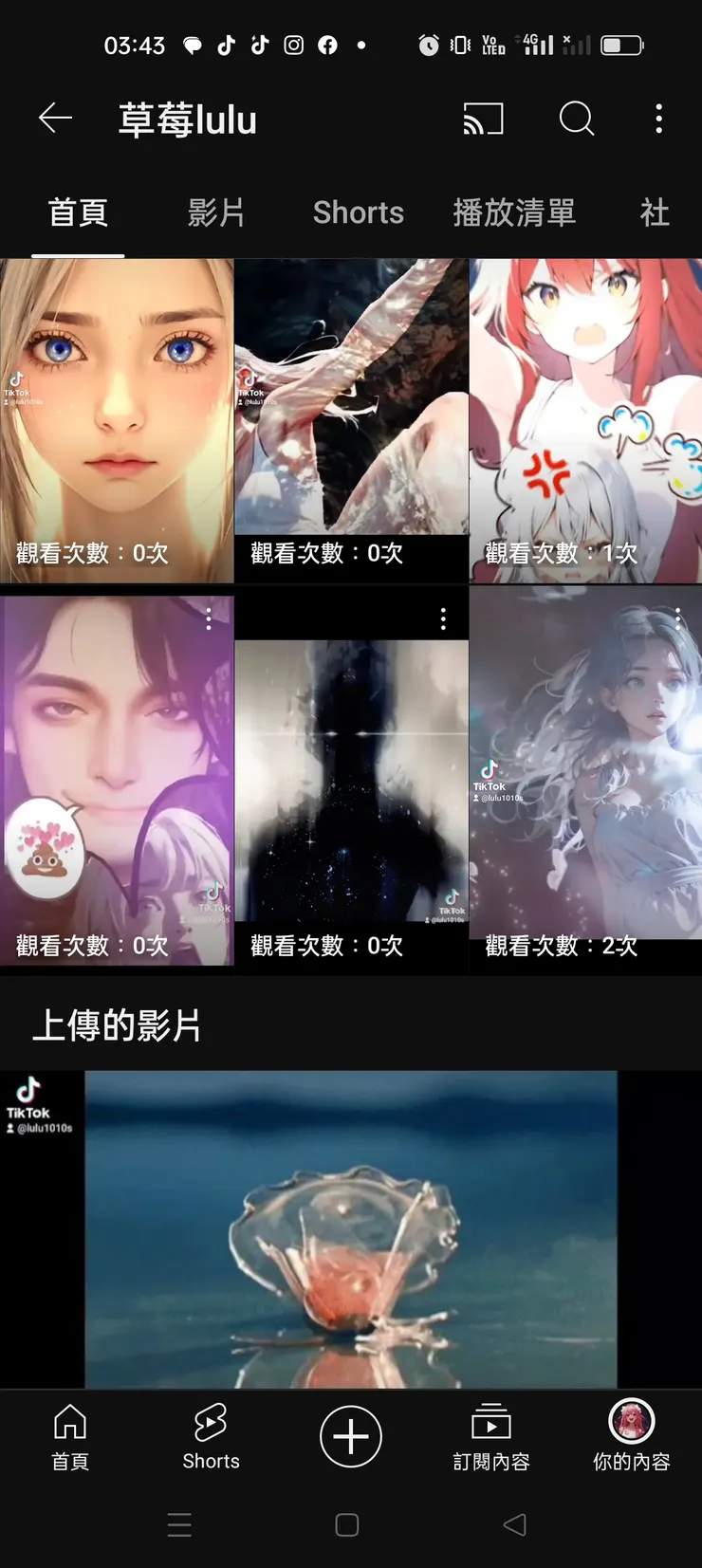Open the cast to device icon
Viewport: 702px width, 1568px height.
pyautogui.click(x=483, y=119)
